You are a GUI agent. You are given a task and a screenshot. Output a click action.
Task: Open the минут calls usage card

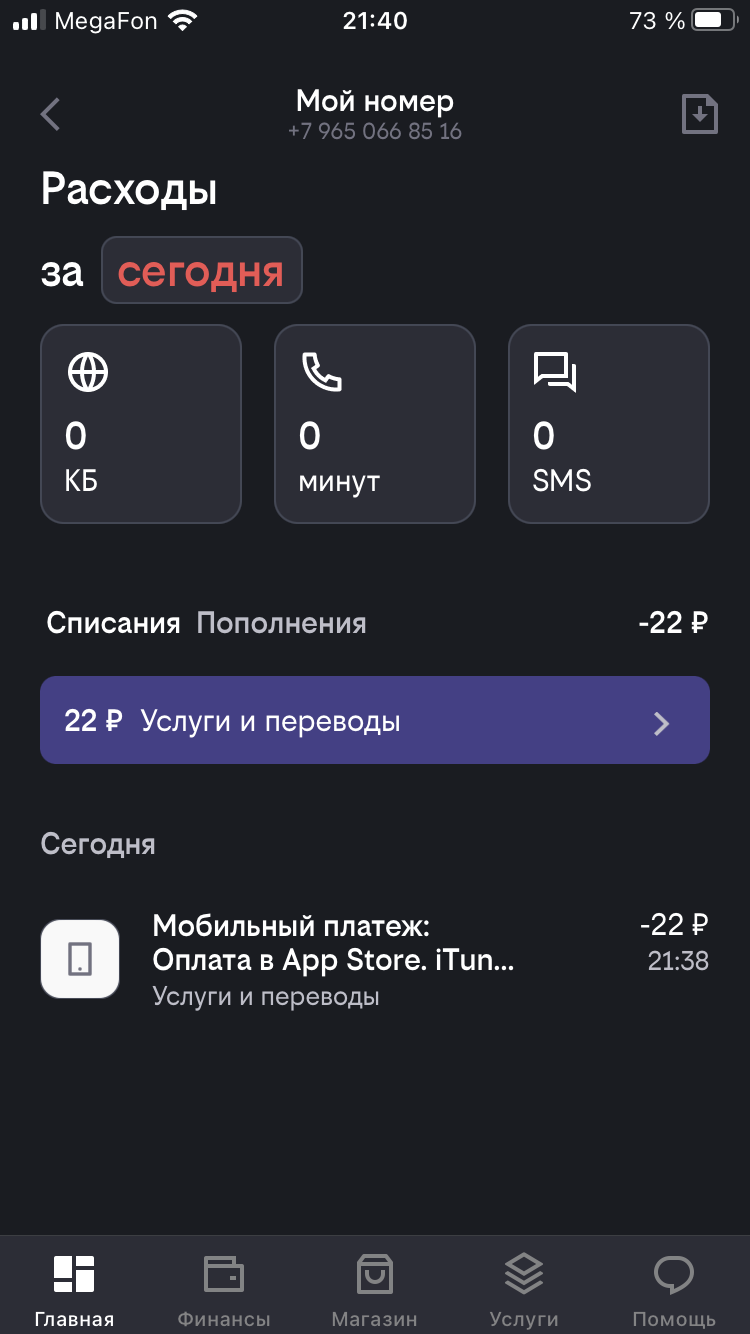click(375, 424)
